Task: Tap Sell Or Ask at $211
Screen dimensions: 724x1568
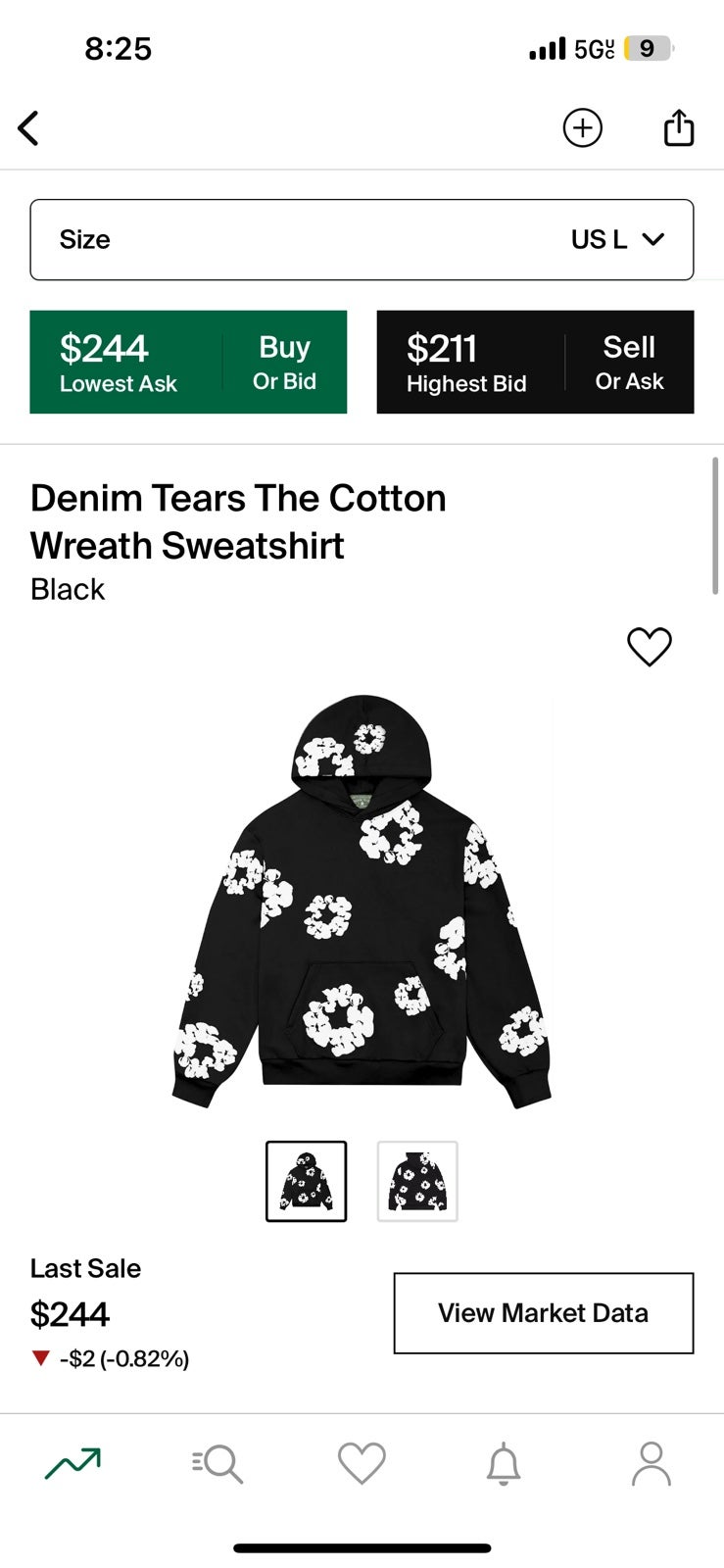Action: point(535,363)
